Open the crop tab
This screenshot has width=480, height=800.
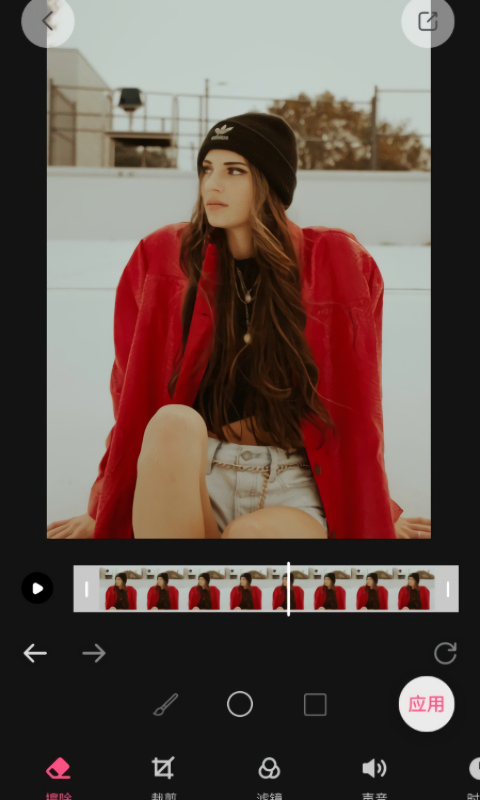click(x=163, y=778)
